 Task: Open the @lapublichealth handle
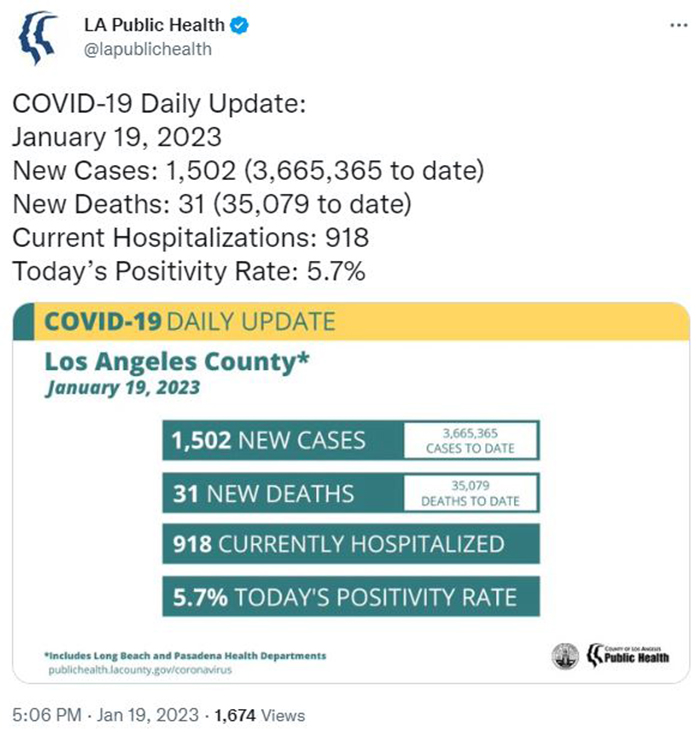tap(147, 49)
